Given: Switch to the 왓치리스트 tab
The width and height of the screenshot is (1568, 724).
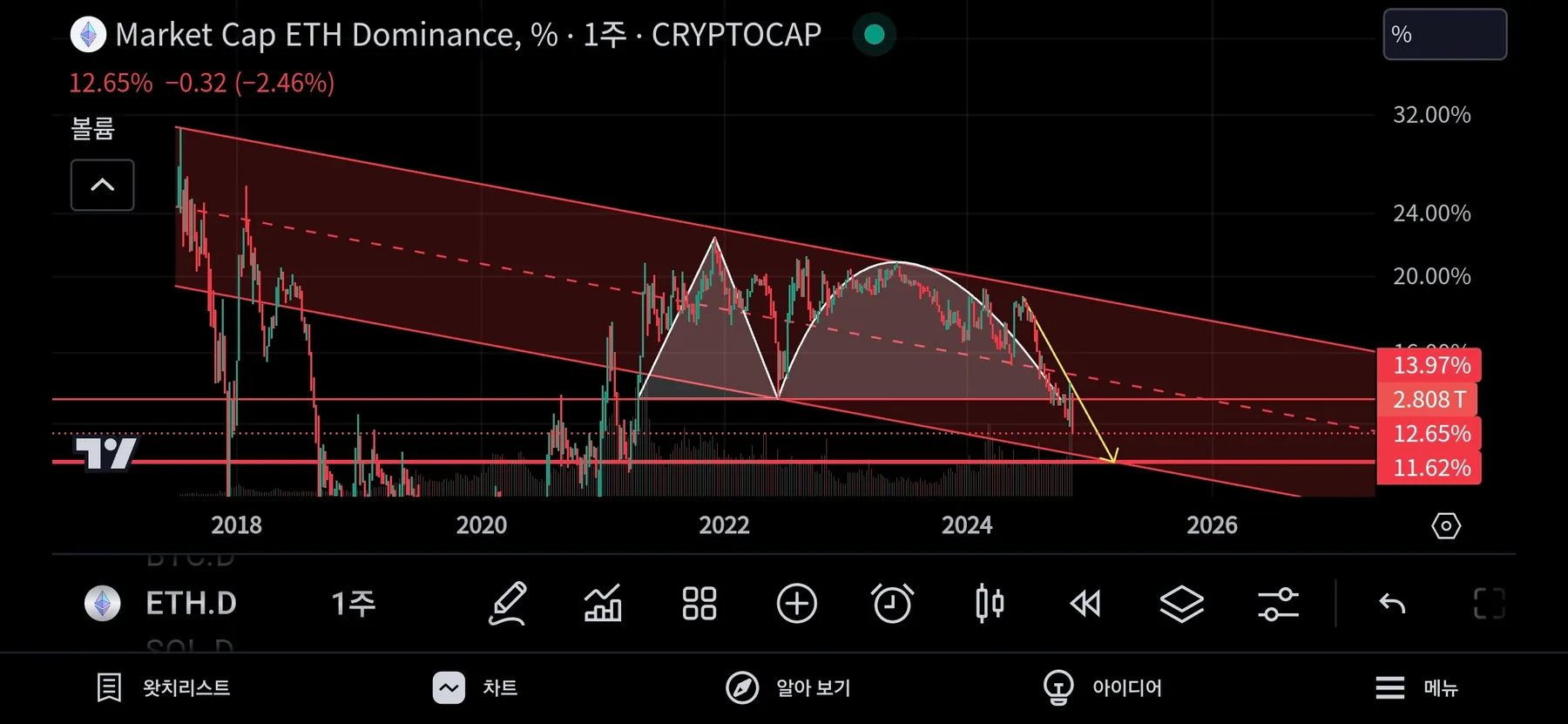Looking at the screenshot, I should pyautogui.click(x=164, y=687).
